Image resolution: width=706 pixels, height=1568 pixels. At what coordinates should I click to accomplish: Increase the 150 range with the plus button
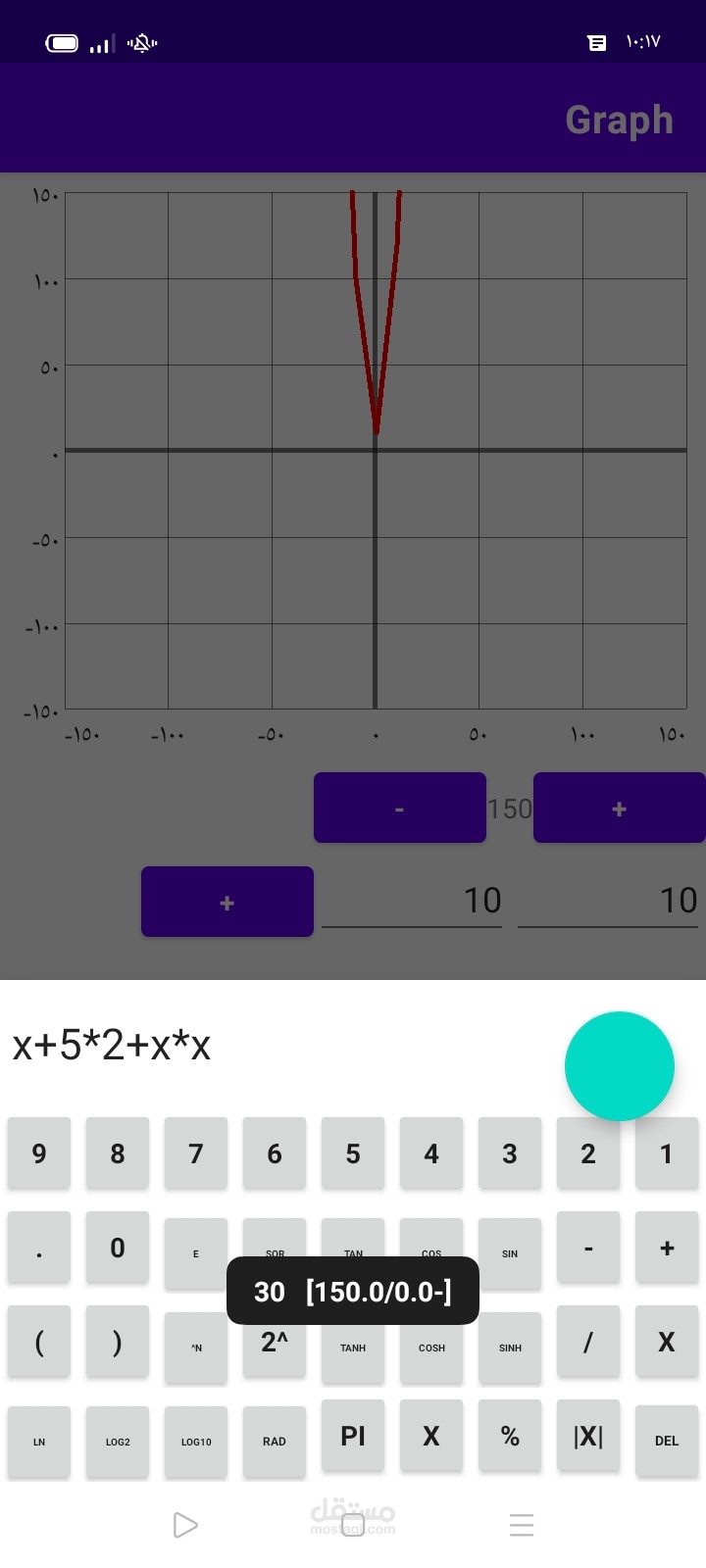click(619, 808)
